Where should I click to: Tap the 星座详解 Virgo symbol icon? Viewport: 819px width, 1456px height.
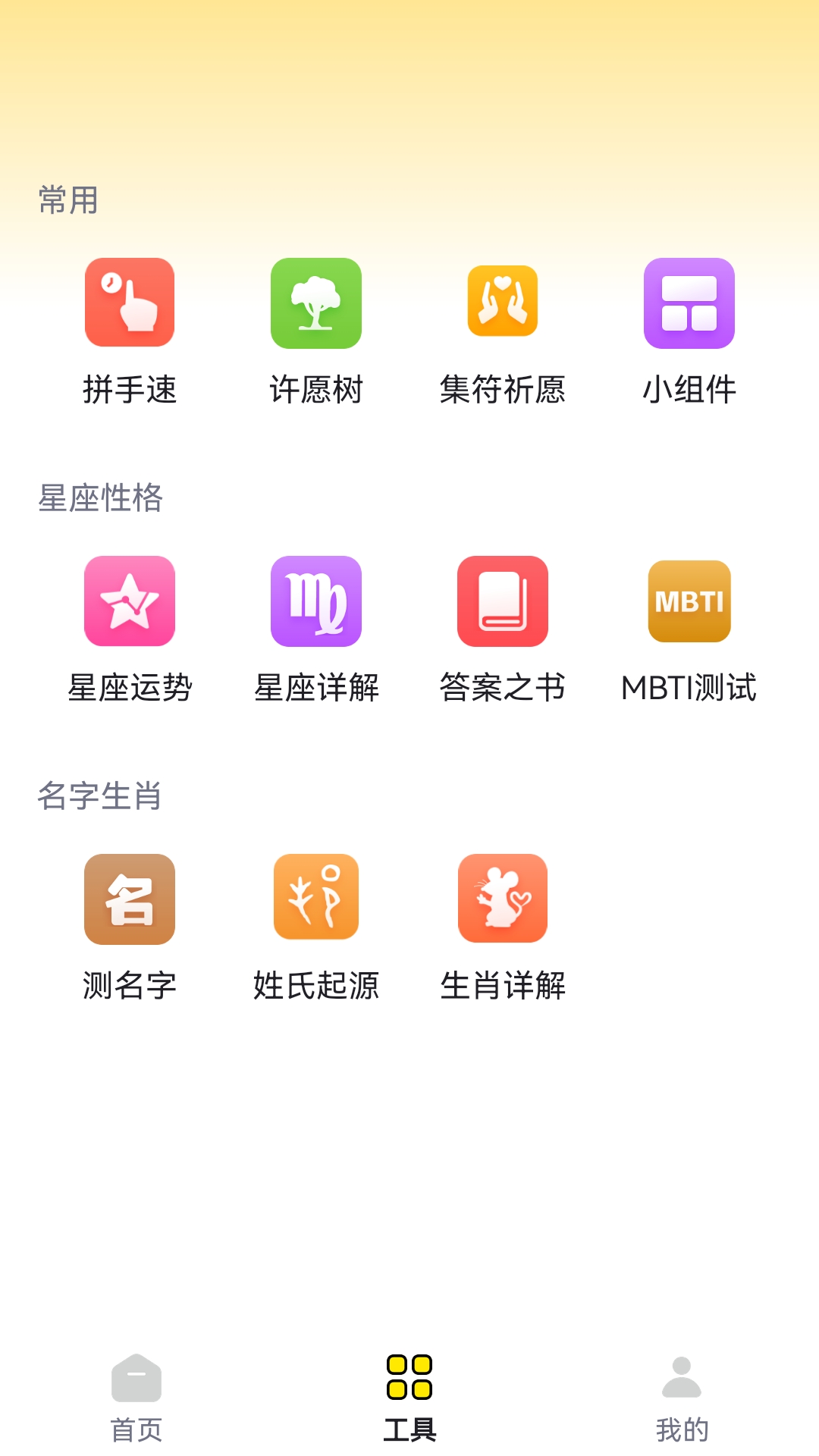click(316, 601)
